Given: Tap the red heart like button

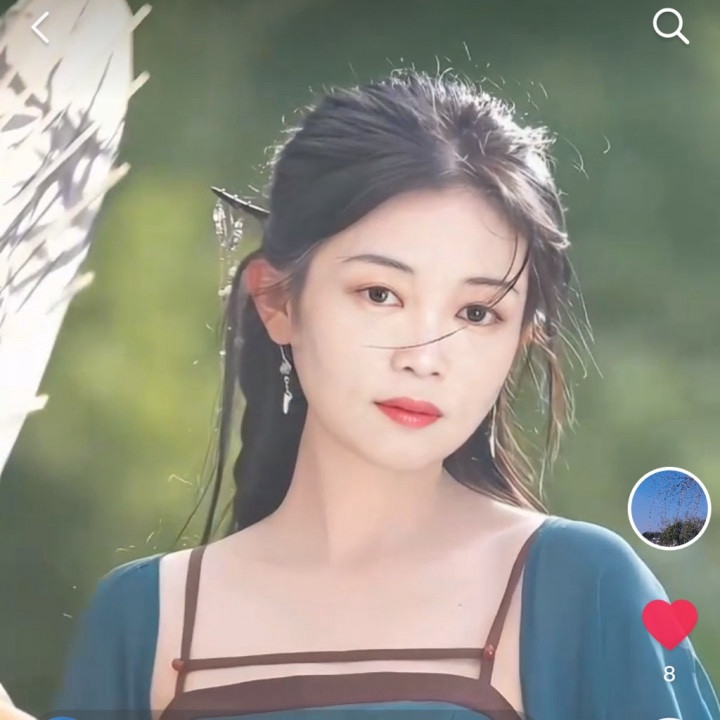Looking at the screenshot, I should [x=669, y=624].
